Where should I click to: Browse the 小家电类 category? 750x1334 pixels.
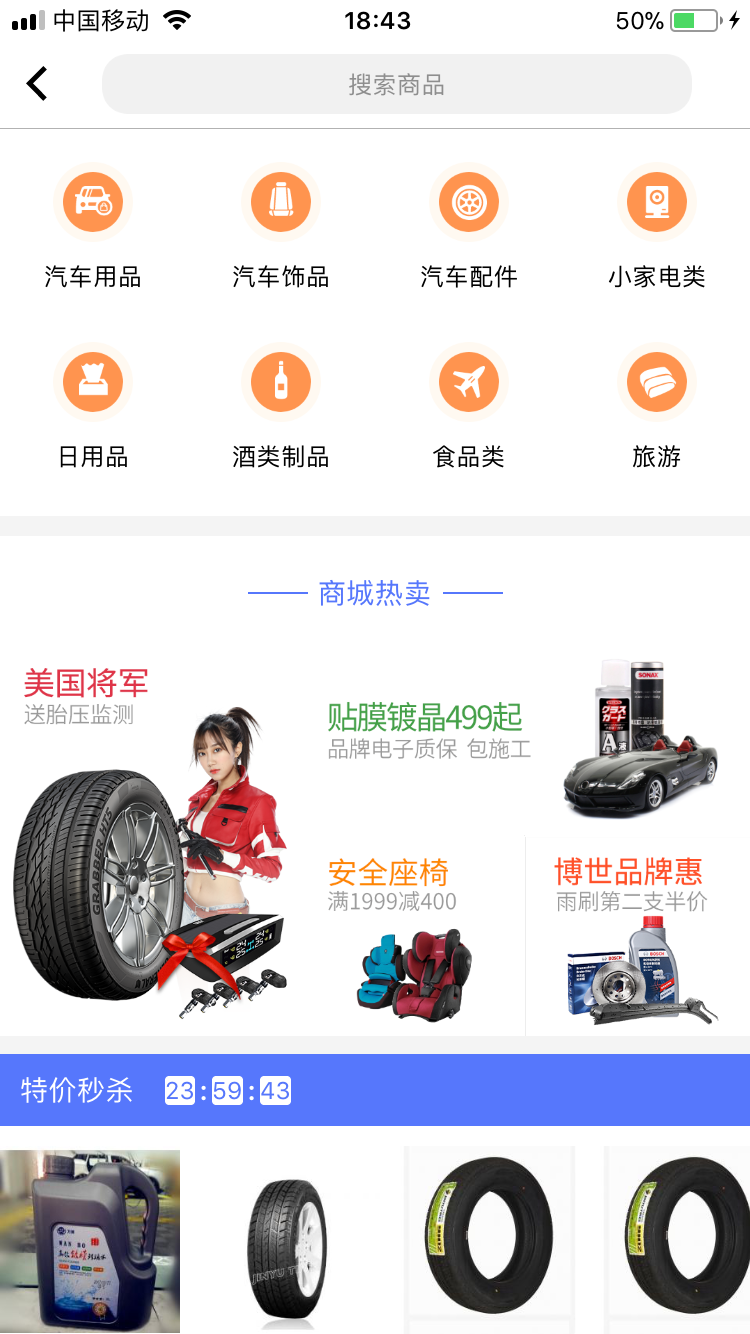coord(657,227)
